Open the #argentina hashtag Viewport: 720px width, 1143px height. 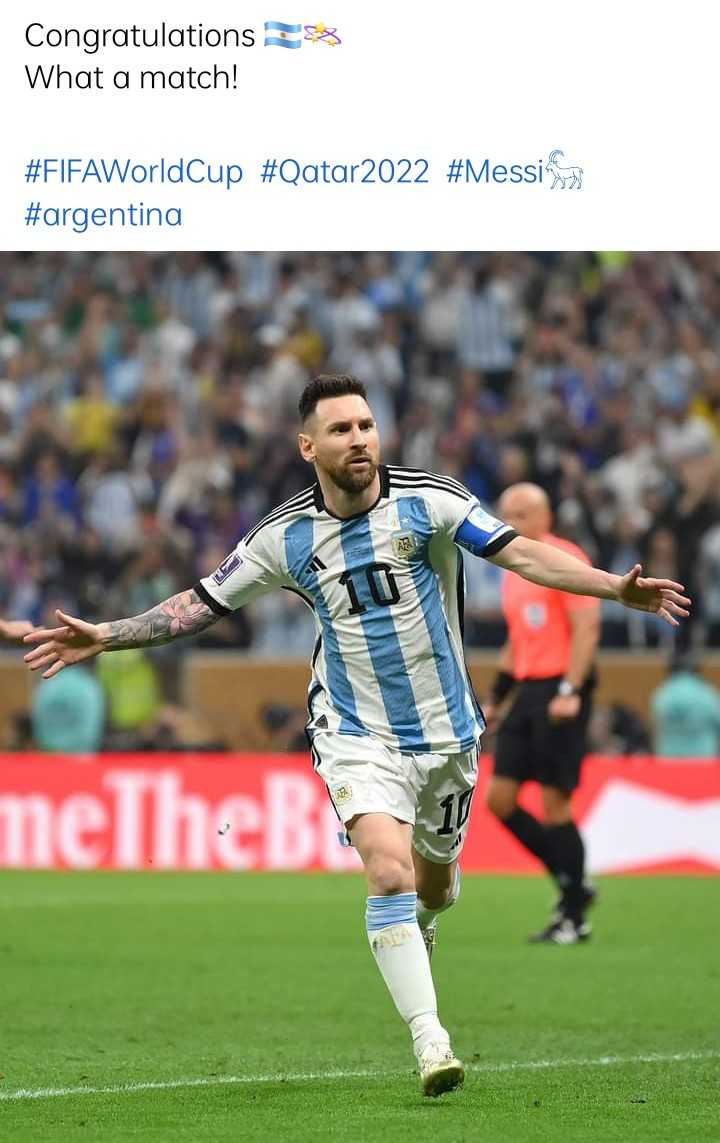tap(103, 215)
